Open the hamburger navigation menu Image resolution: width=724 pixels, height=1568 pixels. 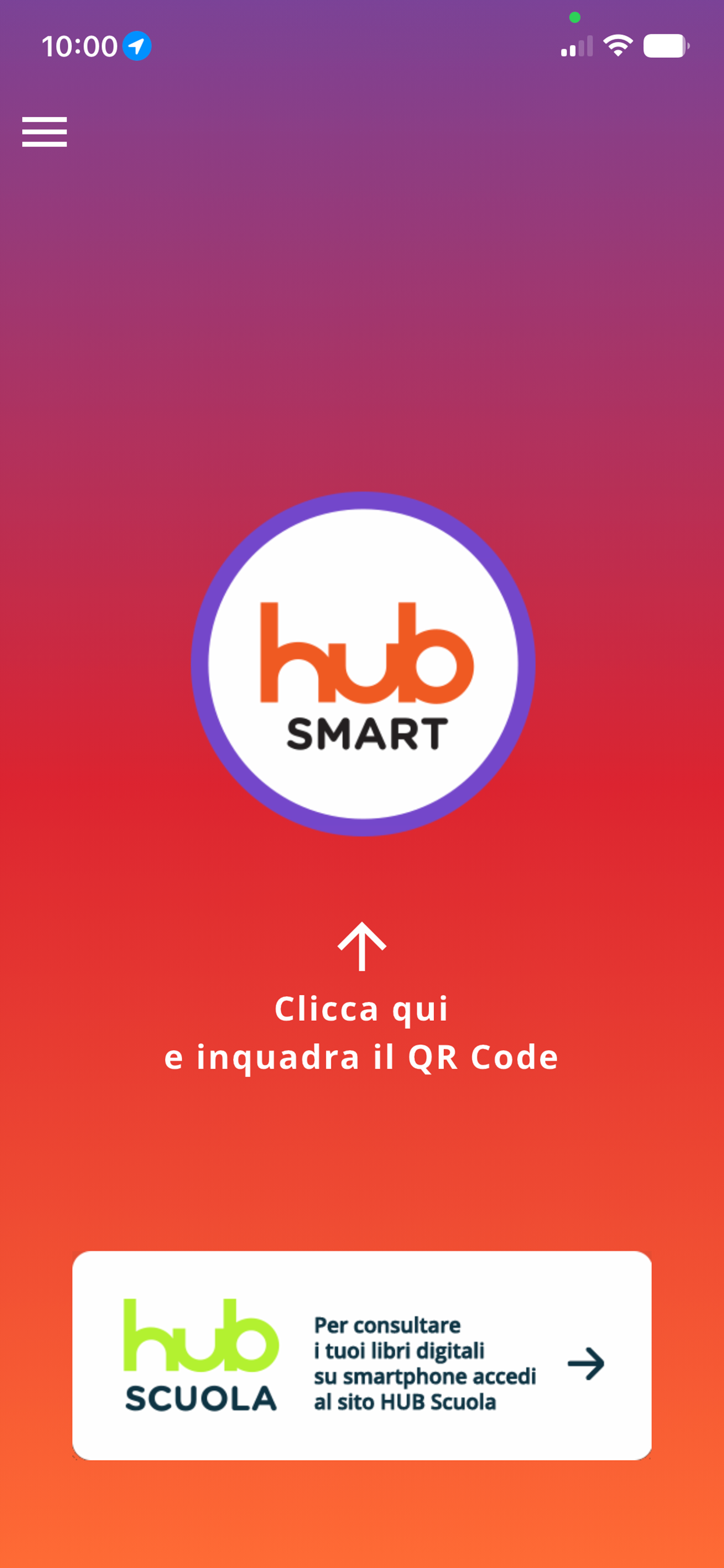[44, 131]
